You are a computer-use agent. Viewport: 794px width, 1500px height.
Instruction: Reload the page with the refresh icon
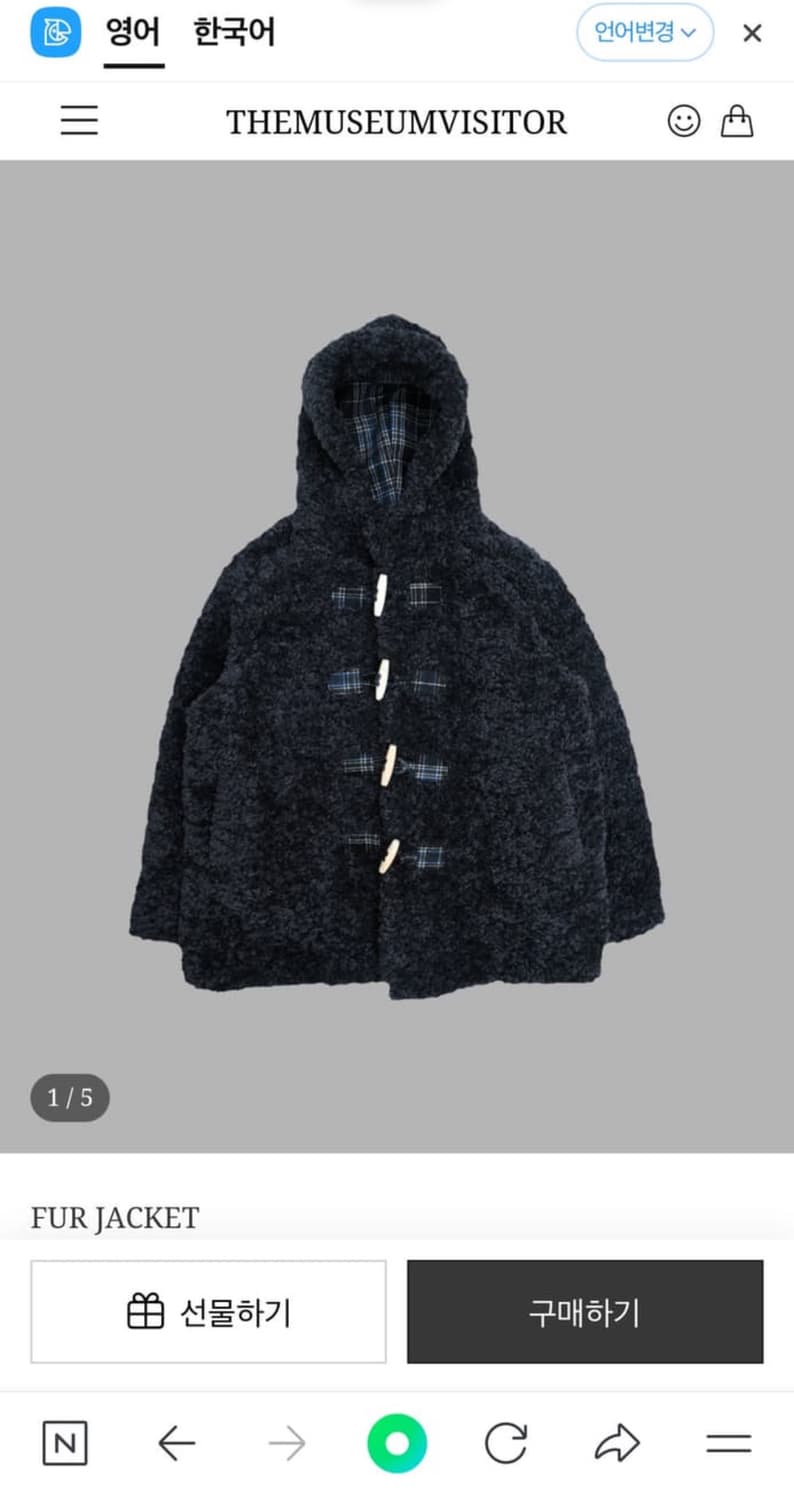[x=508, y=1443]
